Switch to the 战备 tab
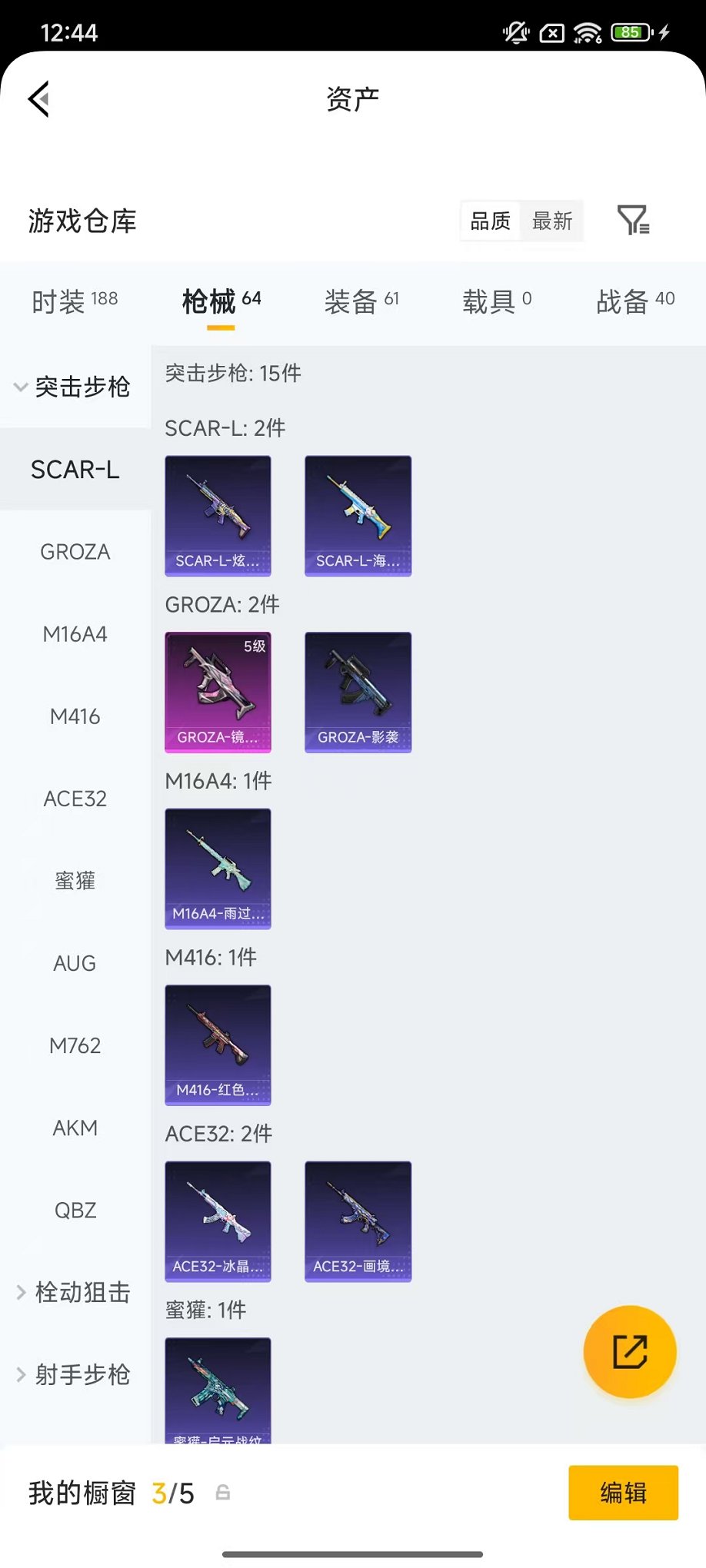Image resolution: width=706 pixels, height=1568 pixels. (635, 301)
